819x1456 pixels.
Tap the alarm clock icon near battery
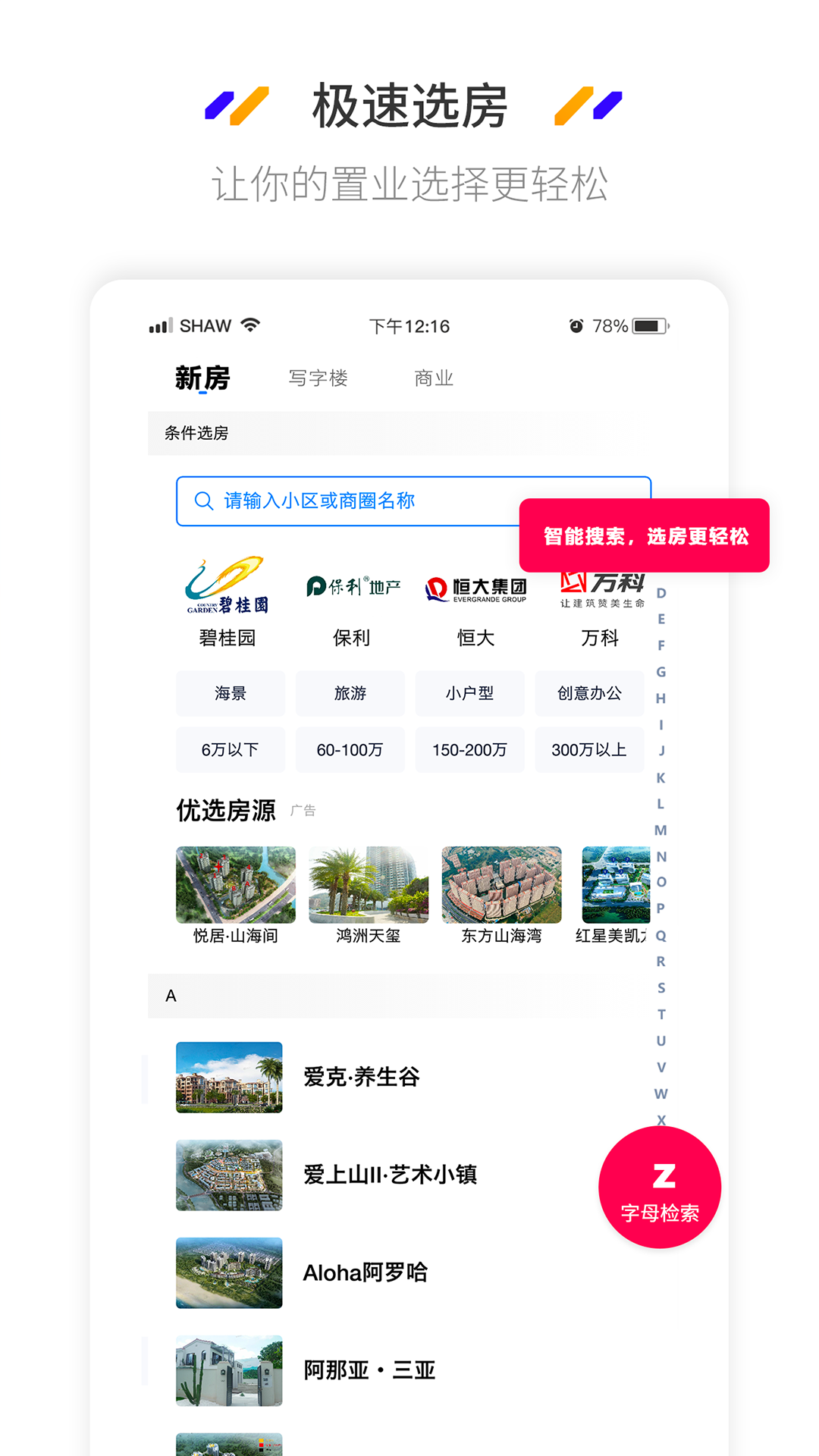coord(578,325)
